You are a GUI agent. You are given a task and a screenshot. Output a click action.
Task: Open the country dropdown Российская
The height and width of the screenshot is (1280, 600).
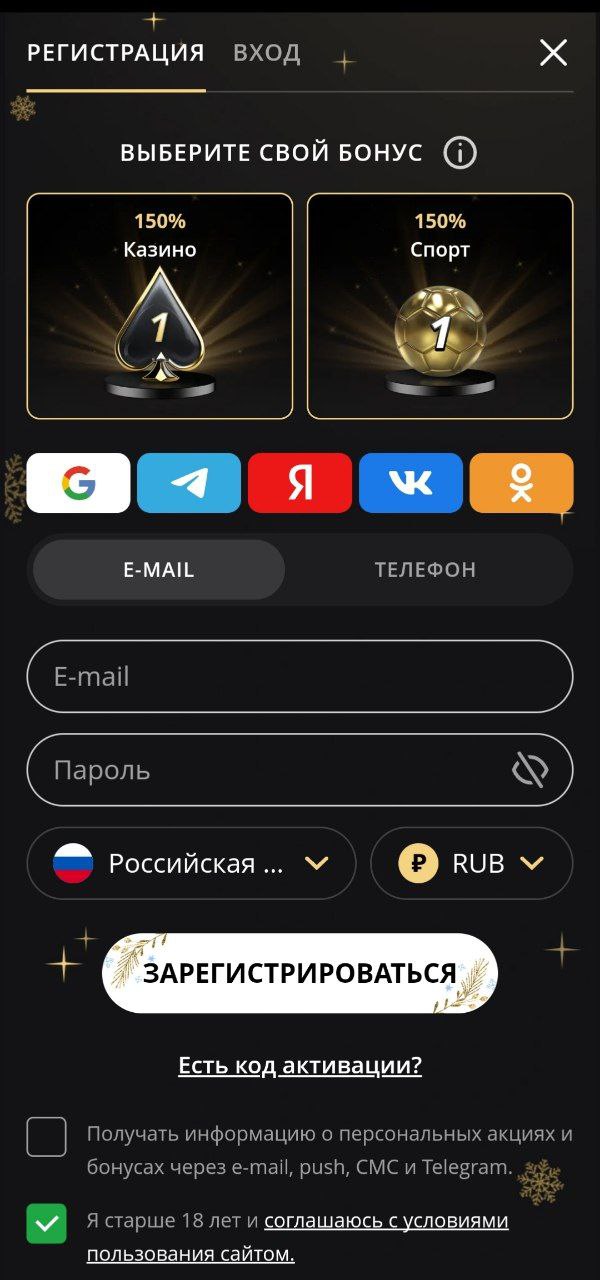[191, 863]
